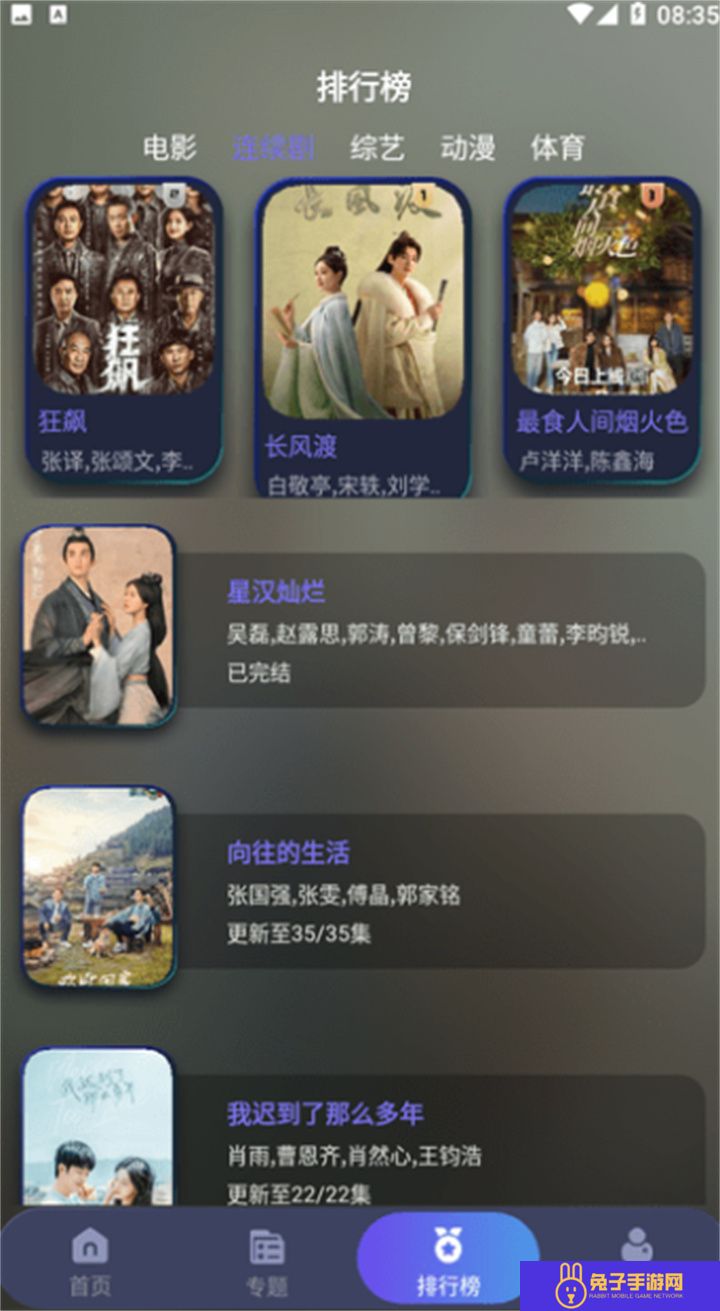Go to the 首页 home tab
This screenshot has width=720, height=1311.
click(x=90, y=1262)
